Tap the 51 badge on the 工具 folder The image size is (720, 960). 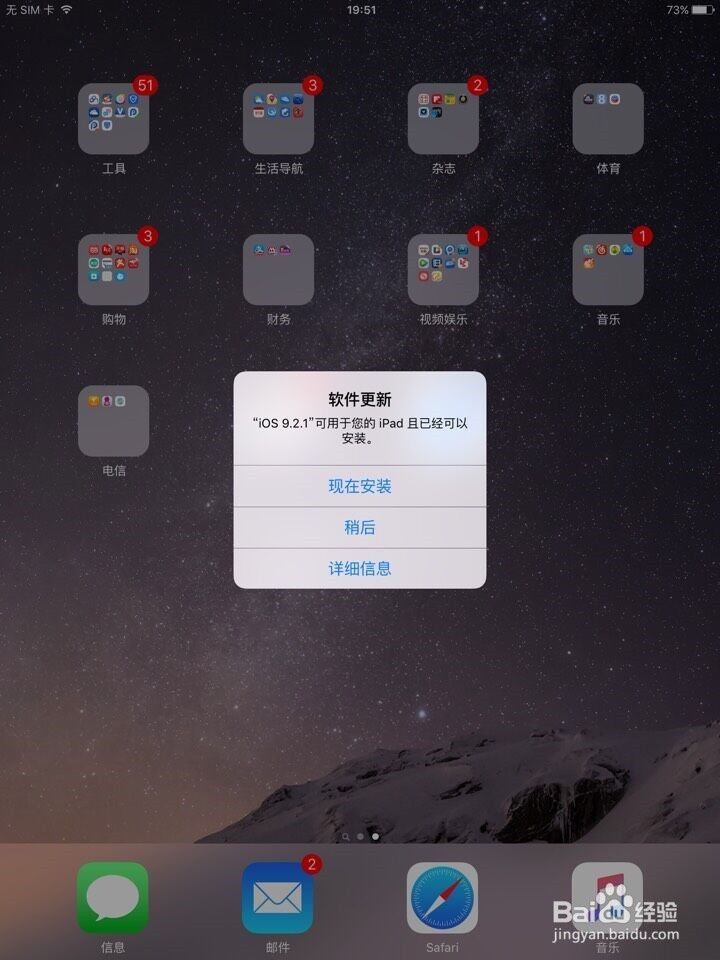tap(146, 86)
